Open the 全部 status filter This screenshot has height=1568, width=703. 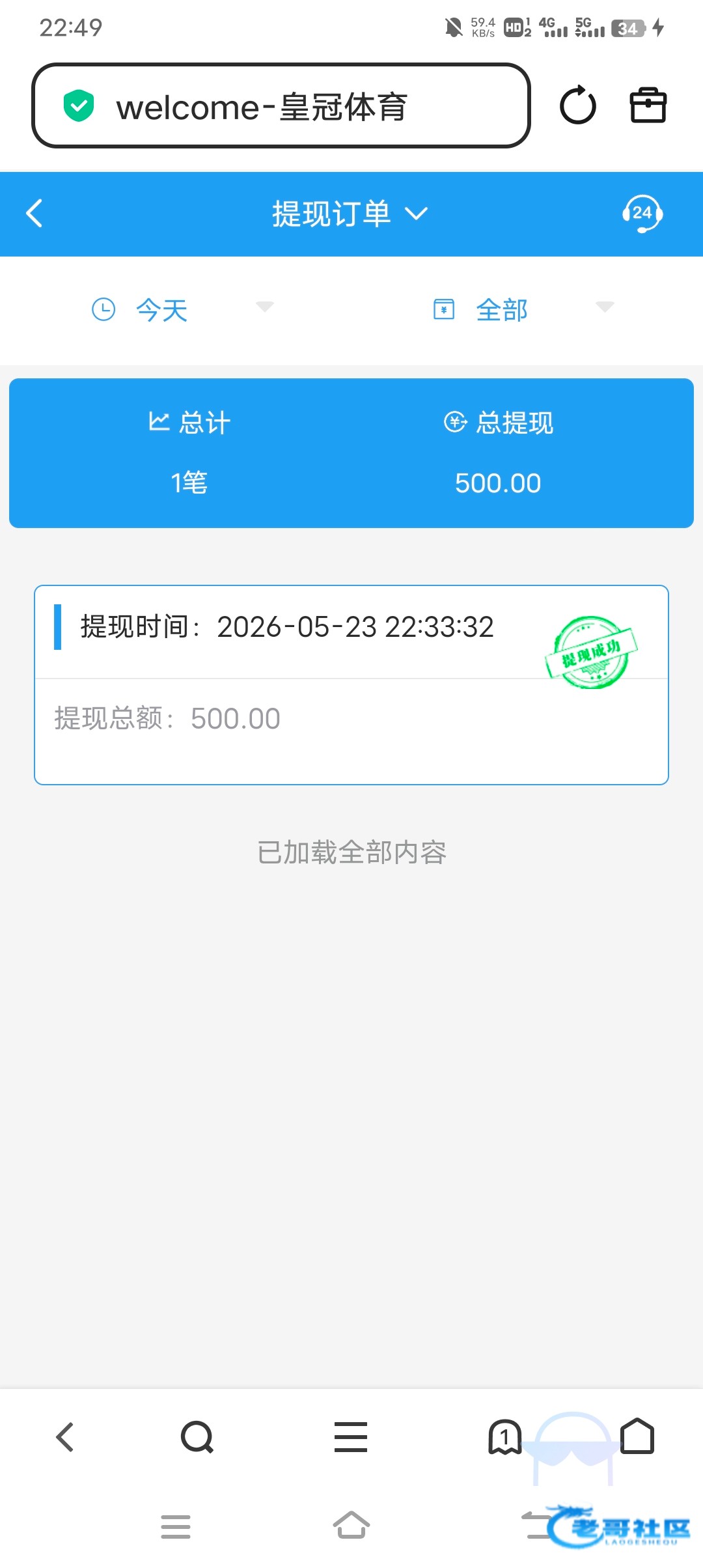click(523, 309)
